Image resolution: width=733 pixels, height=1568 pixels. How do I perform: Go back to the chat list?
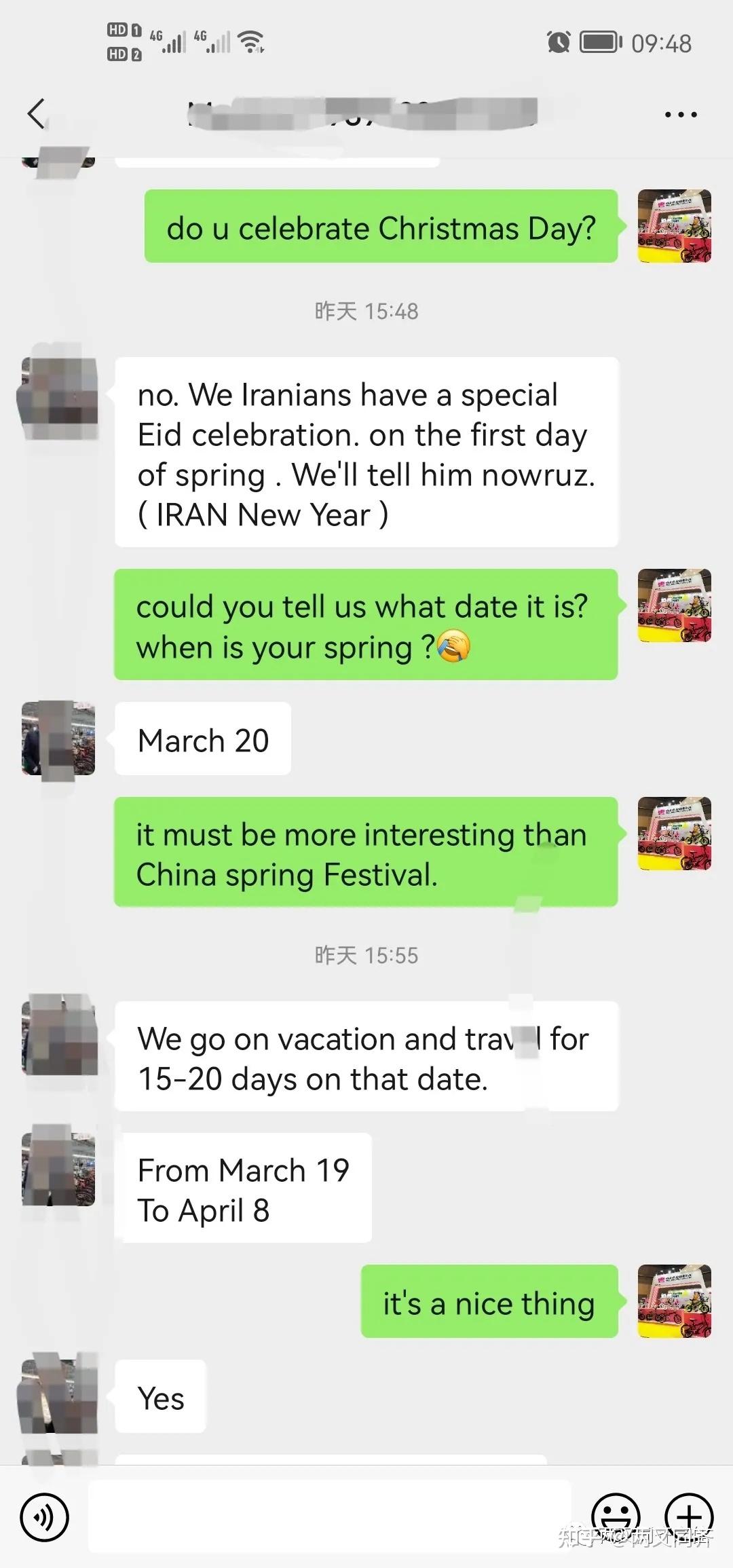click(37, 114)
